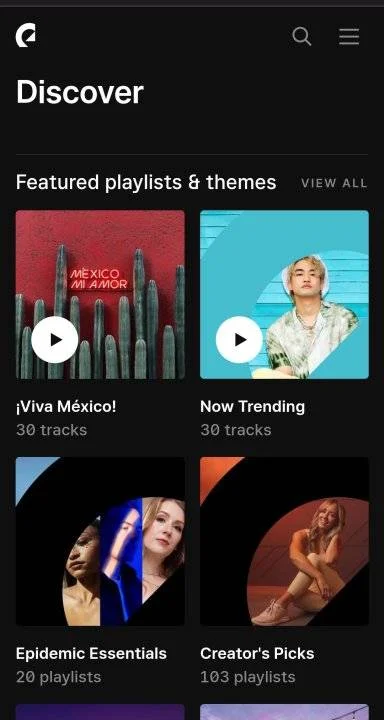Viewport: 384px width, 720px height.
Task: Open the ¡Viva México! playlist card
Action: click(x=100, y=294)
